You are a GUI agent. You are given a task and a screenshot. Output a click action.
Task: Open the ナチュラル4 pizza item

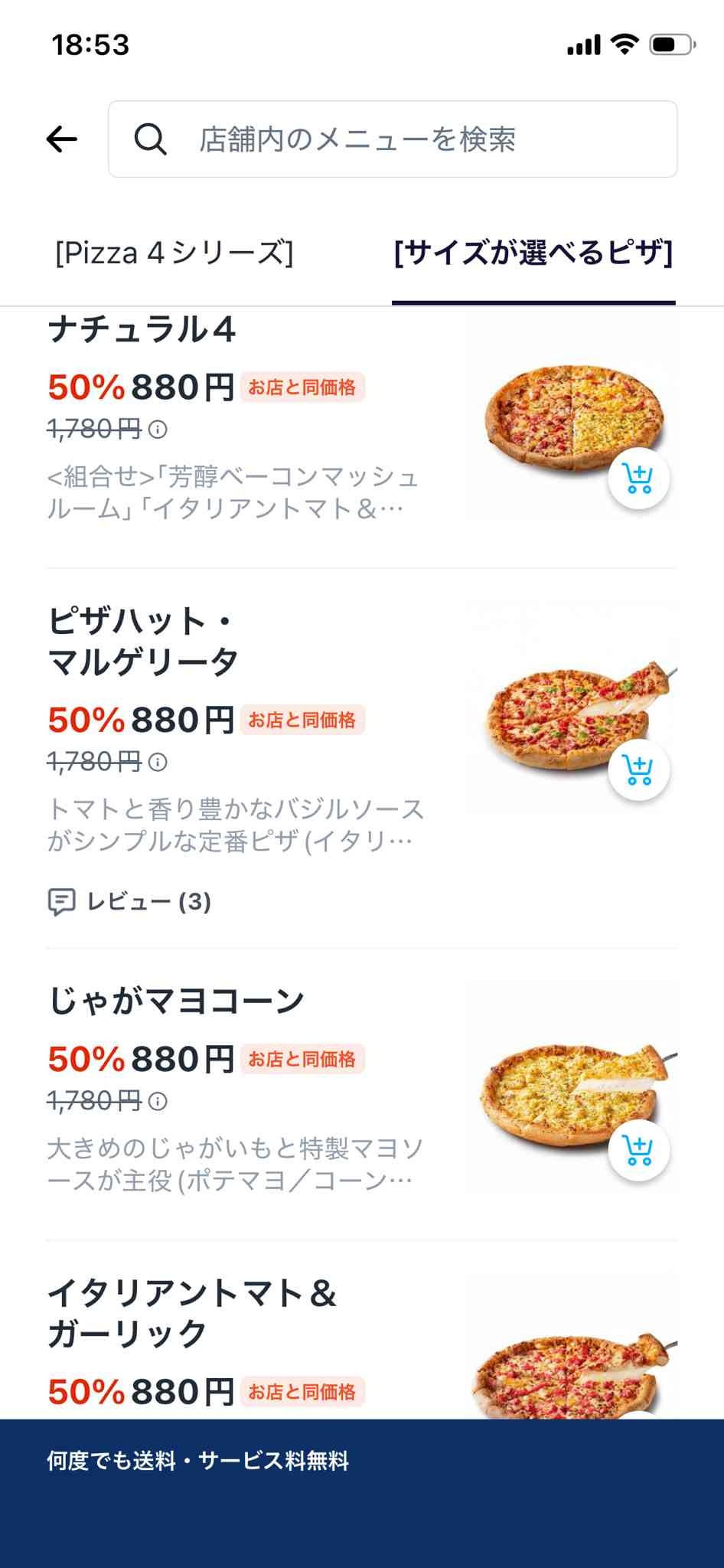point(142,331)
